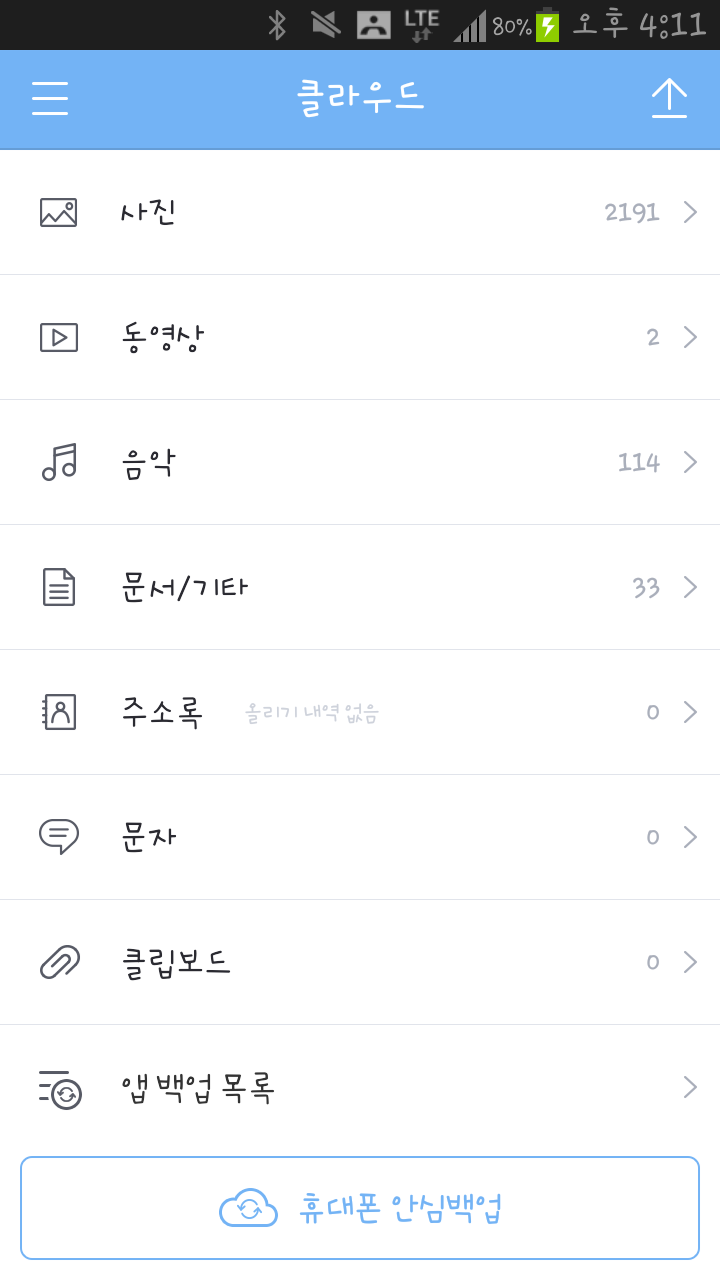This screenshot has height=1280, width=720.
Task: View the 클립보드 (Clipboard) items
Action: pos(360,962)
